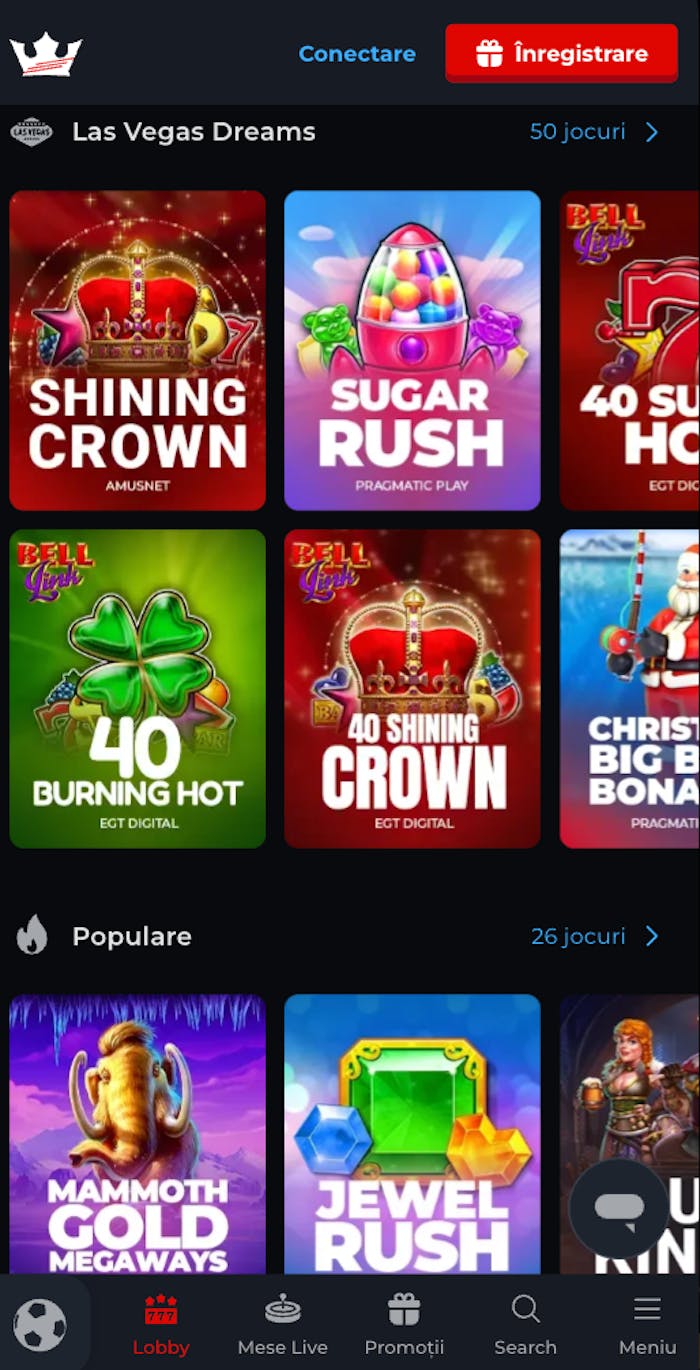Switch to the sports football section

[x=40, y=1324]
